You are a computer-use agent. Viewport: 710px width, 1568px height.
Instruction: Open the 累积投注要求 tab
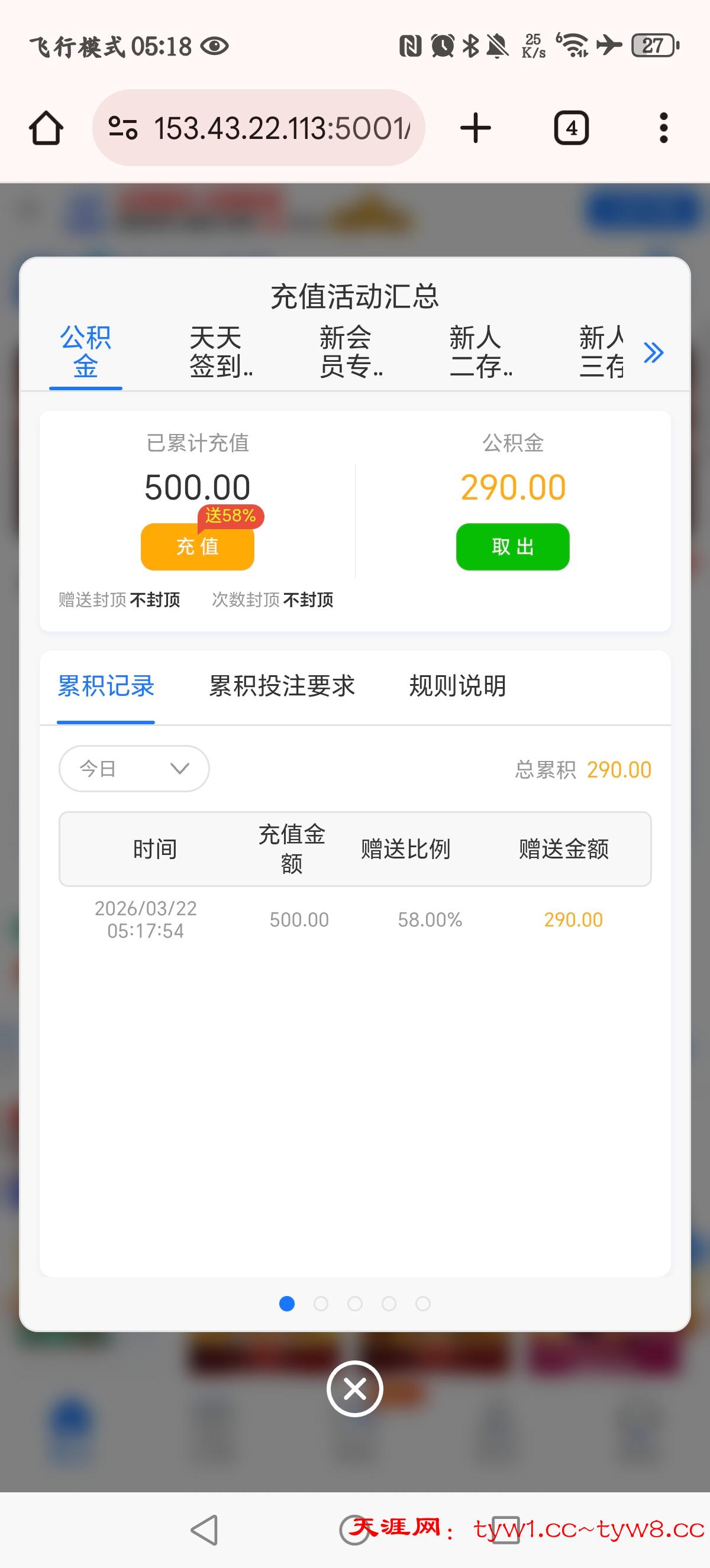tap(281, 686)
